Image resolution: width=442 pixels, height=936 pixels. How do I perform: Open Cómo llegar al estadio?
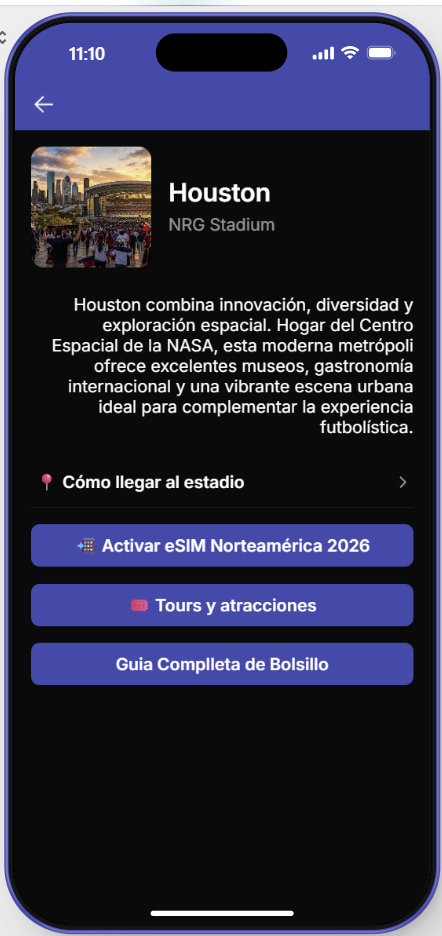click(222, 482)
